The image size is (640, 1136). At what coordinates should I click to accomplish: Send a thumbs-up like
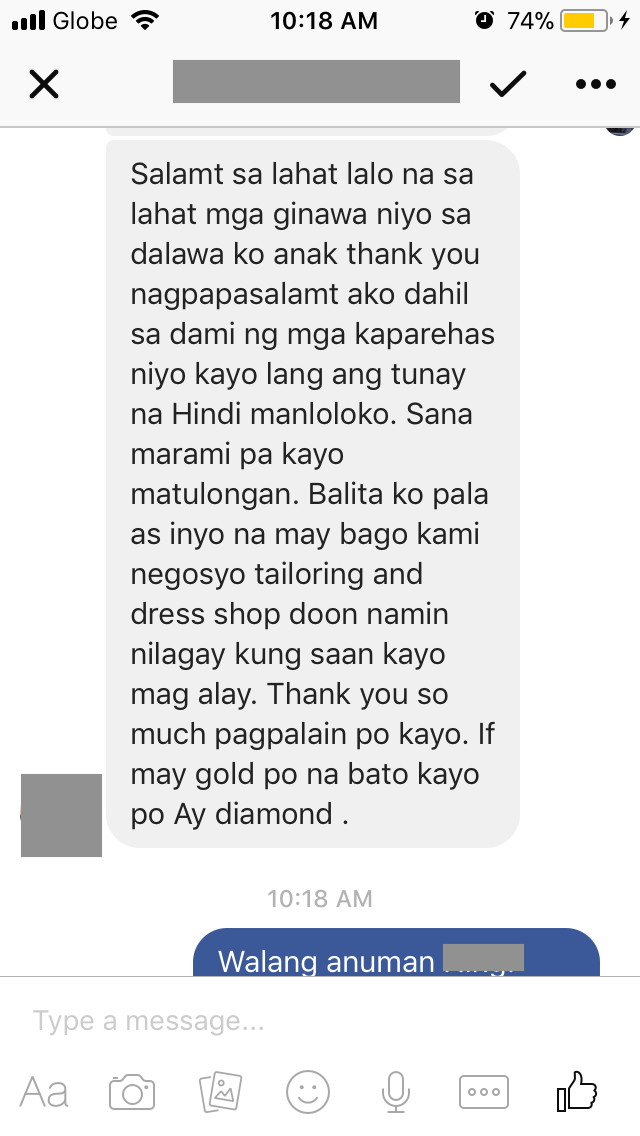576,1092
